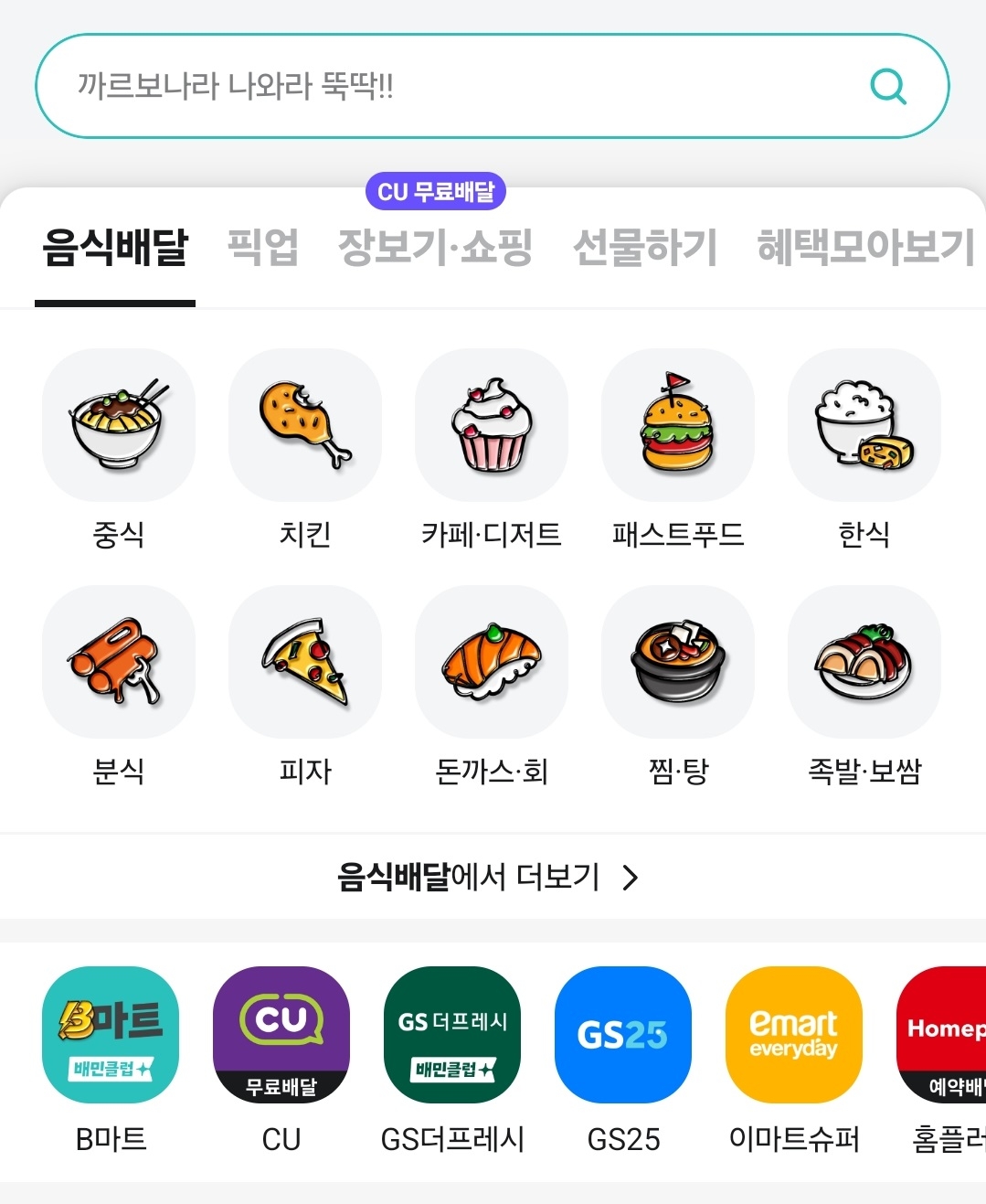This screenshot has width=986, height=1204.
Task: Switch to the 픽업 tab
Action: 263,247
